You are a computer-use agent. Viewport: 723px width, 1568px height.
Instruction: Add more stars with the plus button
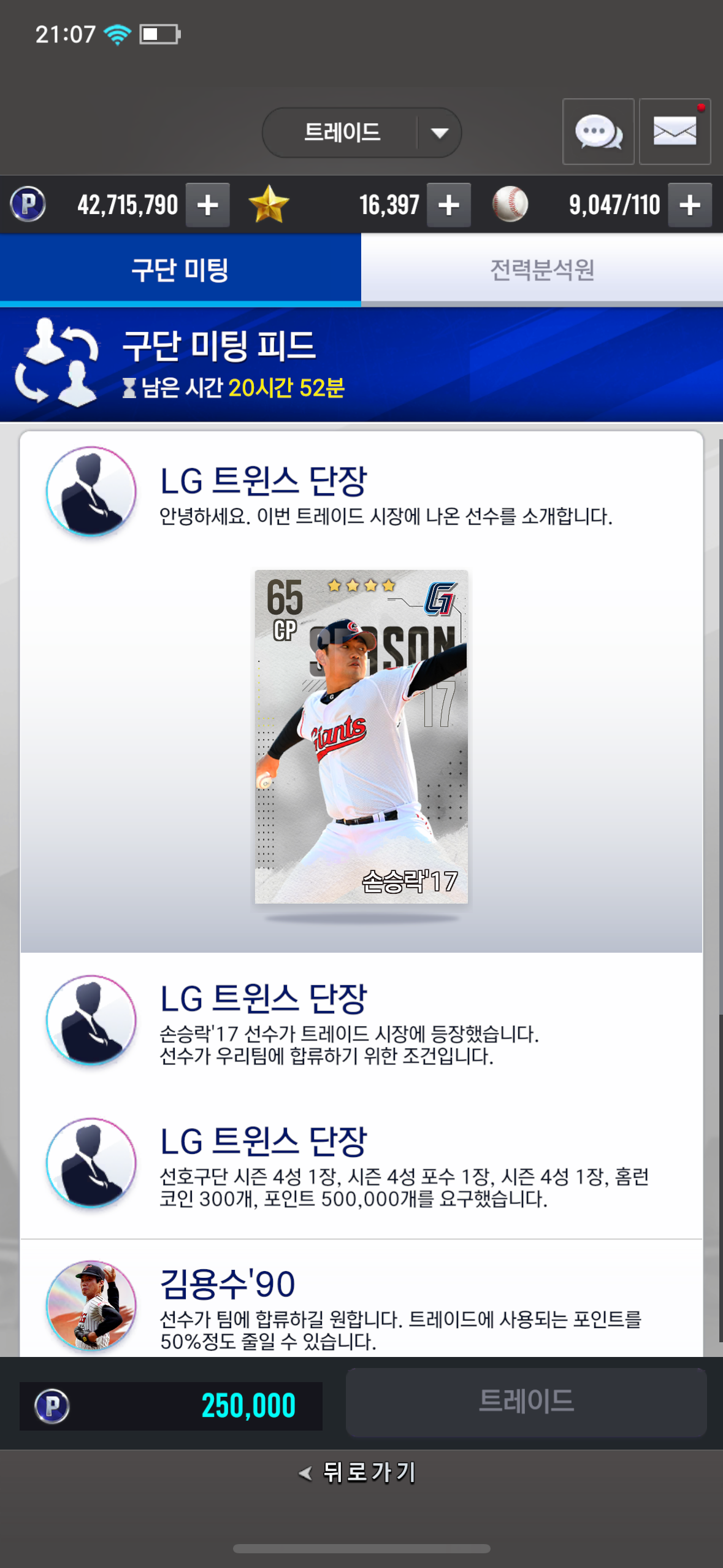pos(449,205)
